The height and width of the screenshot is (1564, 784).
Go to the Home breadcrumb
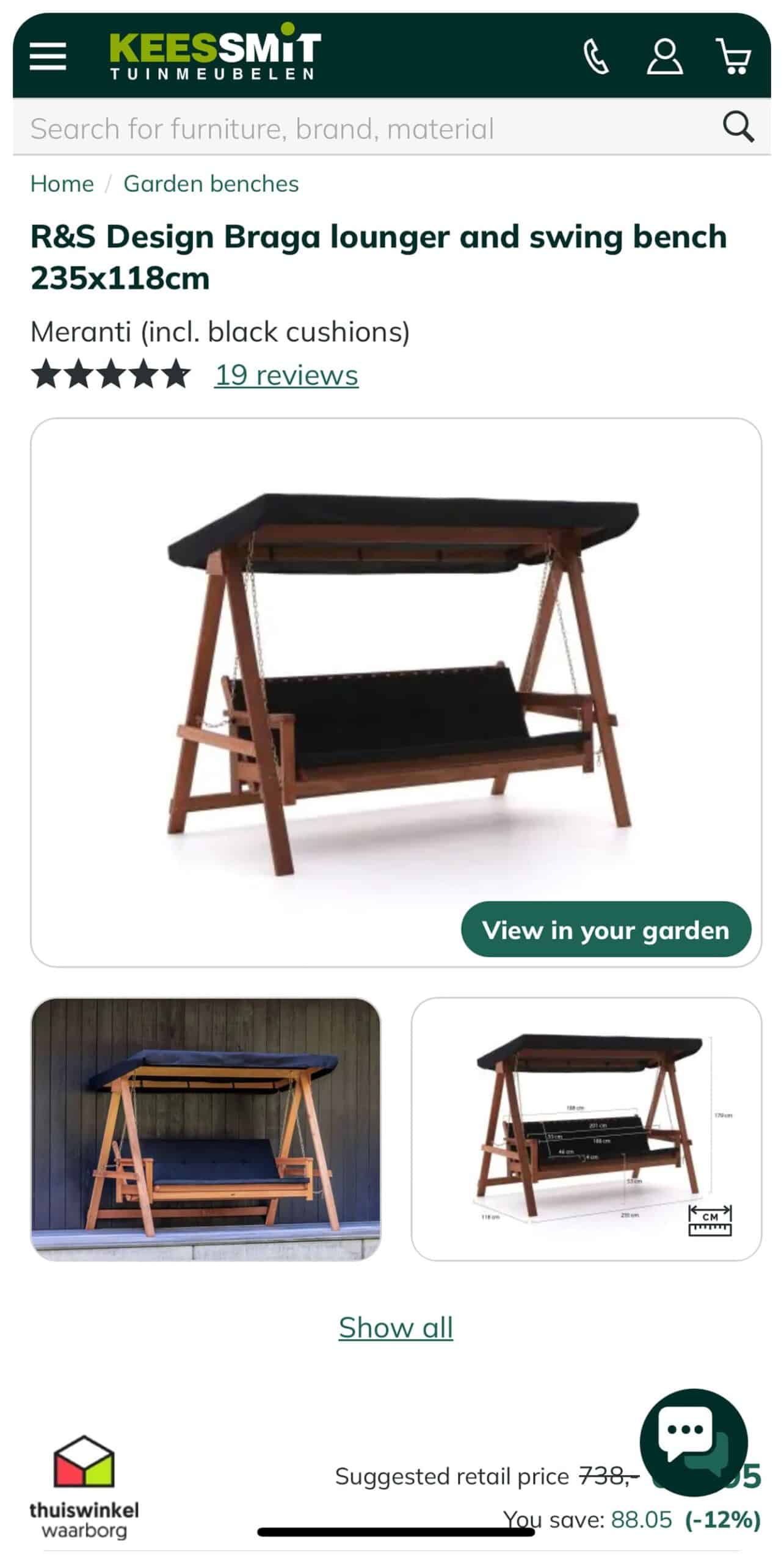(x=62, y=183)
